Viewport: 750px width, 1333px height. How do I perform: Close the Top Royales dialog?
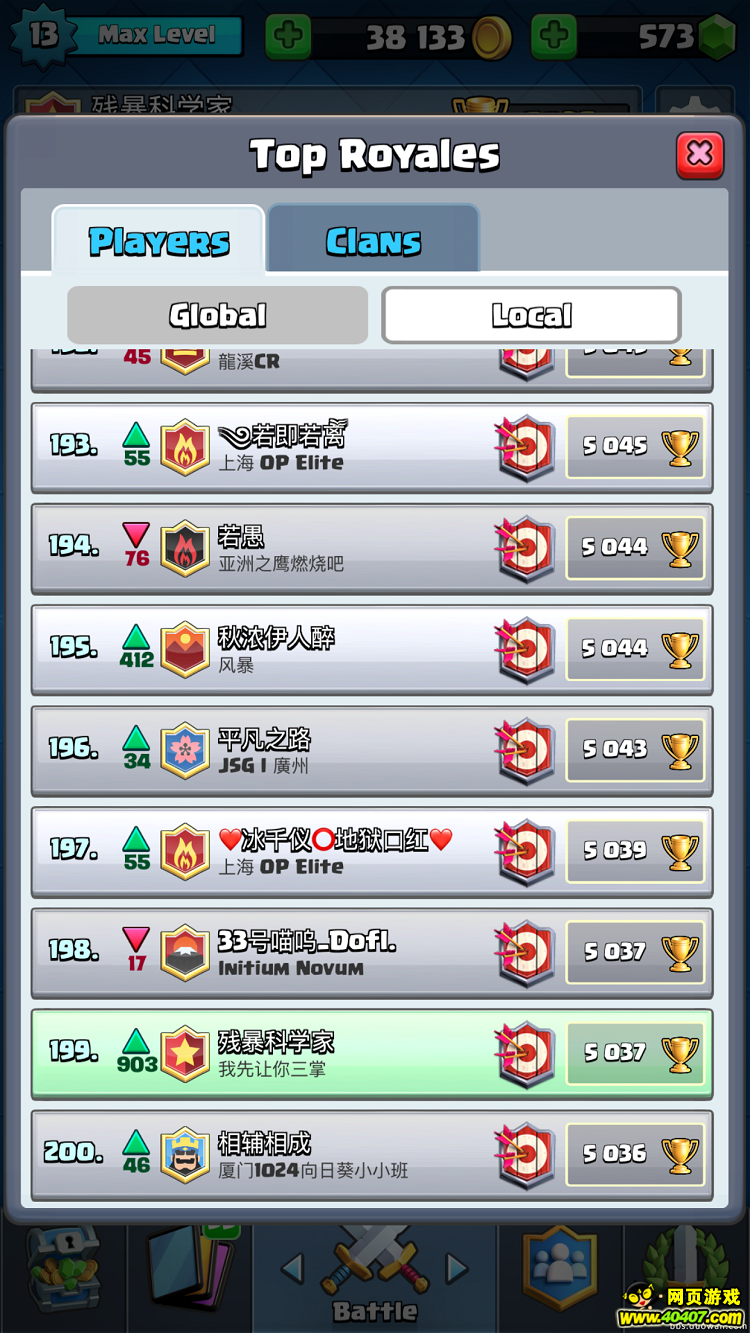click(700, 154)
